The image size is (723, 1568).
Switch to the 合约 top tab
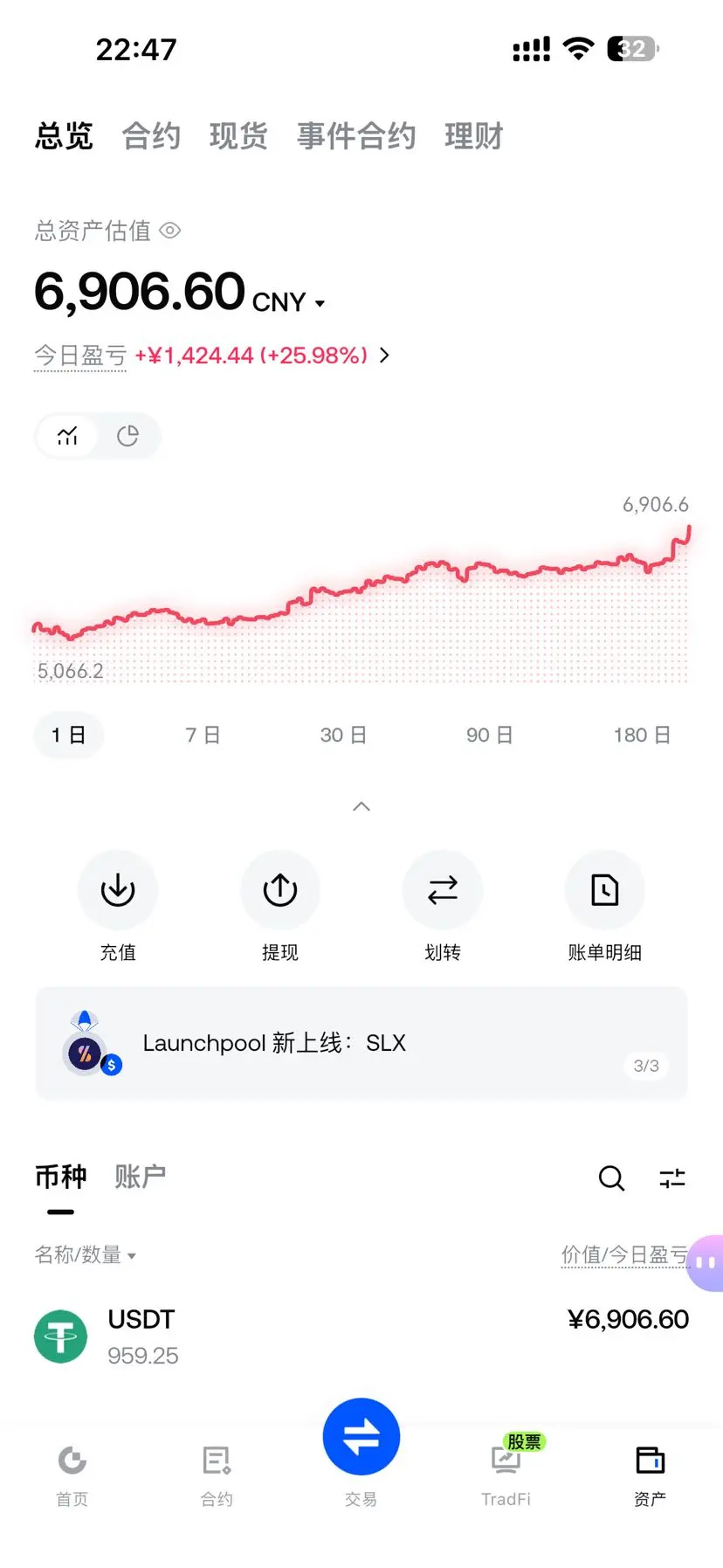pos(151,136)
